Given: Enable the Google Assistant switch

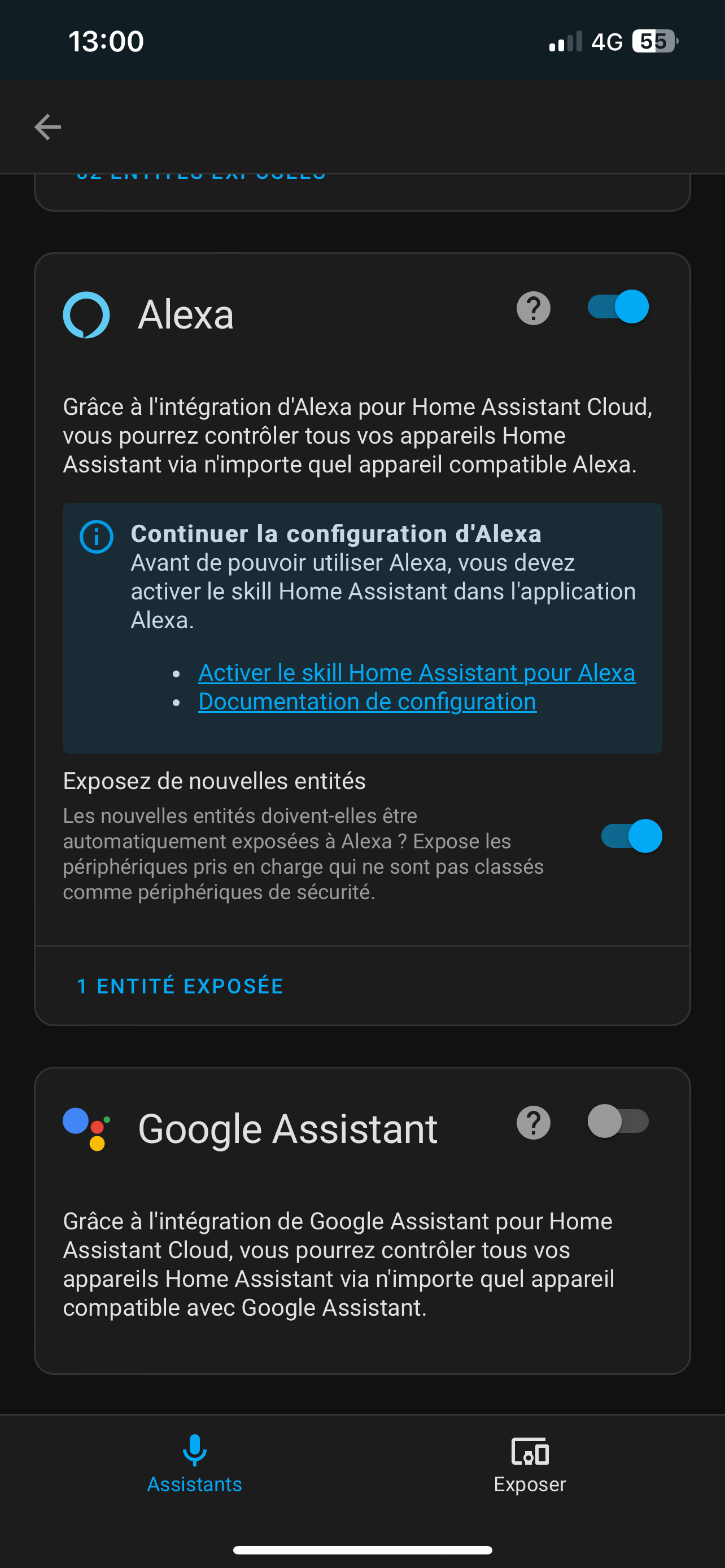Looking at the screenshot, I should click(x=618, y=1120).
